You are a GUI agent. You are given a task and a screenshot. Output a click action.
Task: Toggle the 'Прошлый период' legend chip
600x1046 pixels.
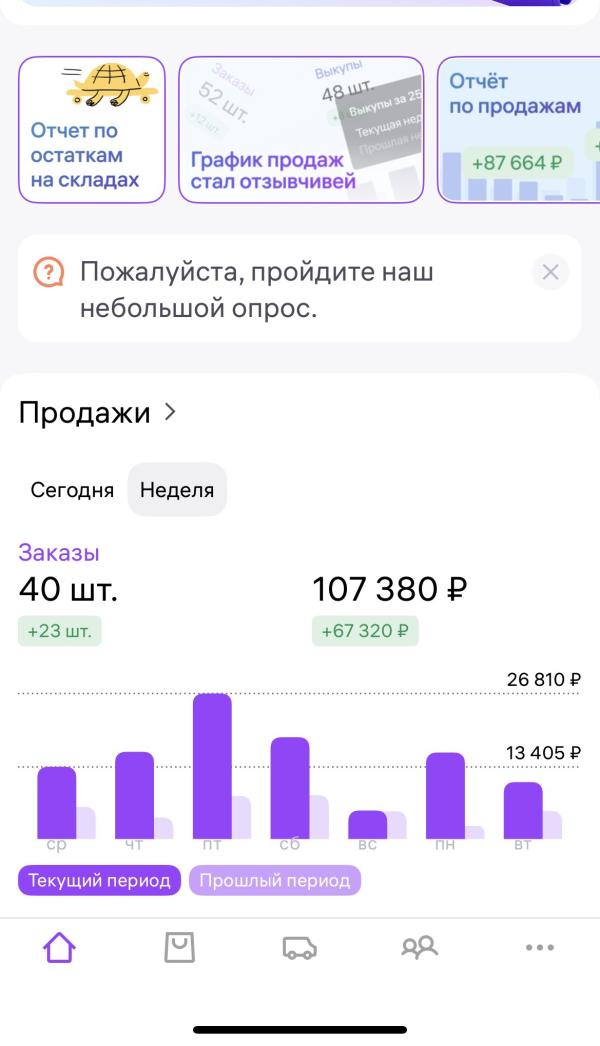click(x=275, y=881)
